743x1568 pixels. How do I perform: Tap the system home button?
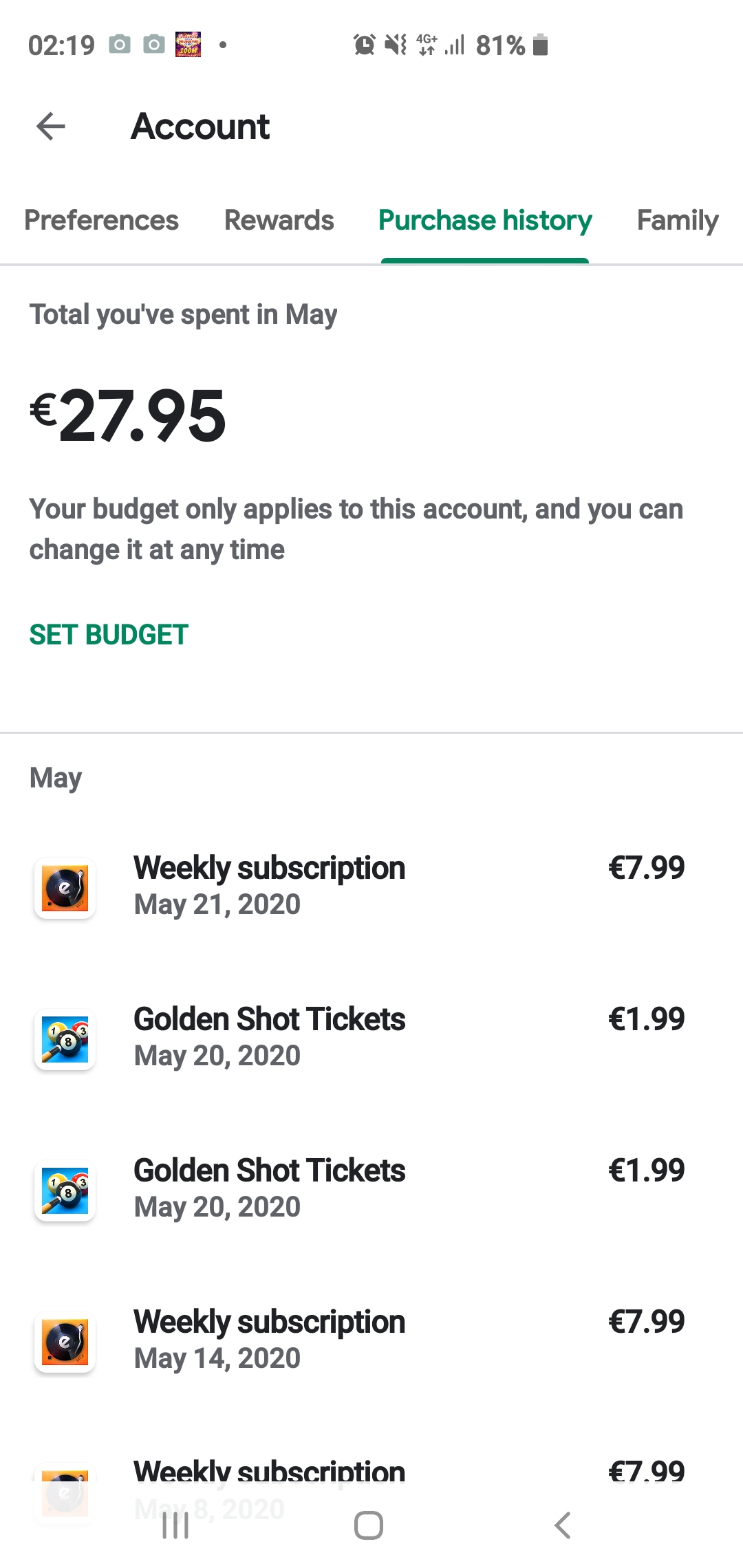[x=369, y=1525]
